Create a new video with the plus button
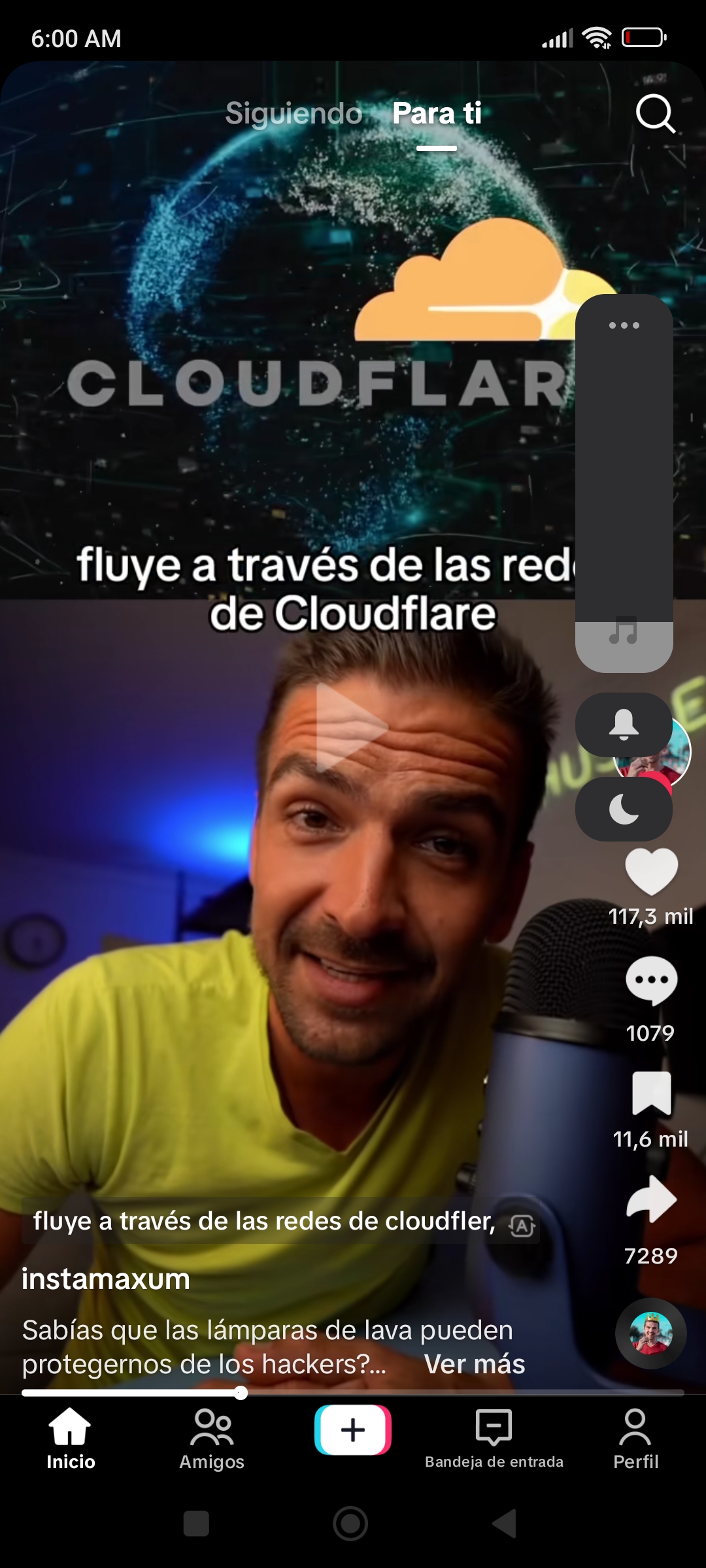The width and height of the screenshot is (706, 1568). (x=353, y=1430)
